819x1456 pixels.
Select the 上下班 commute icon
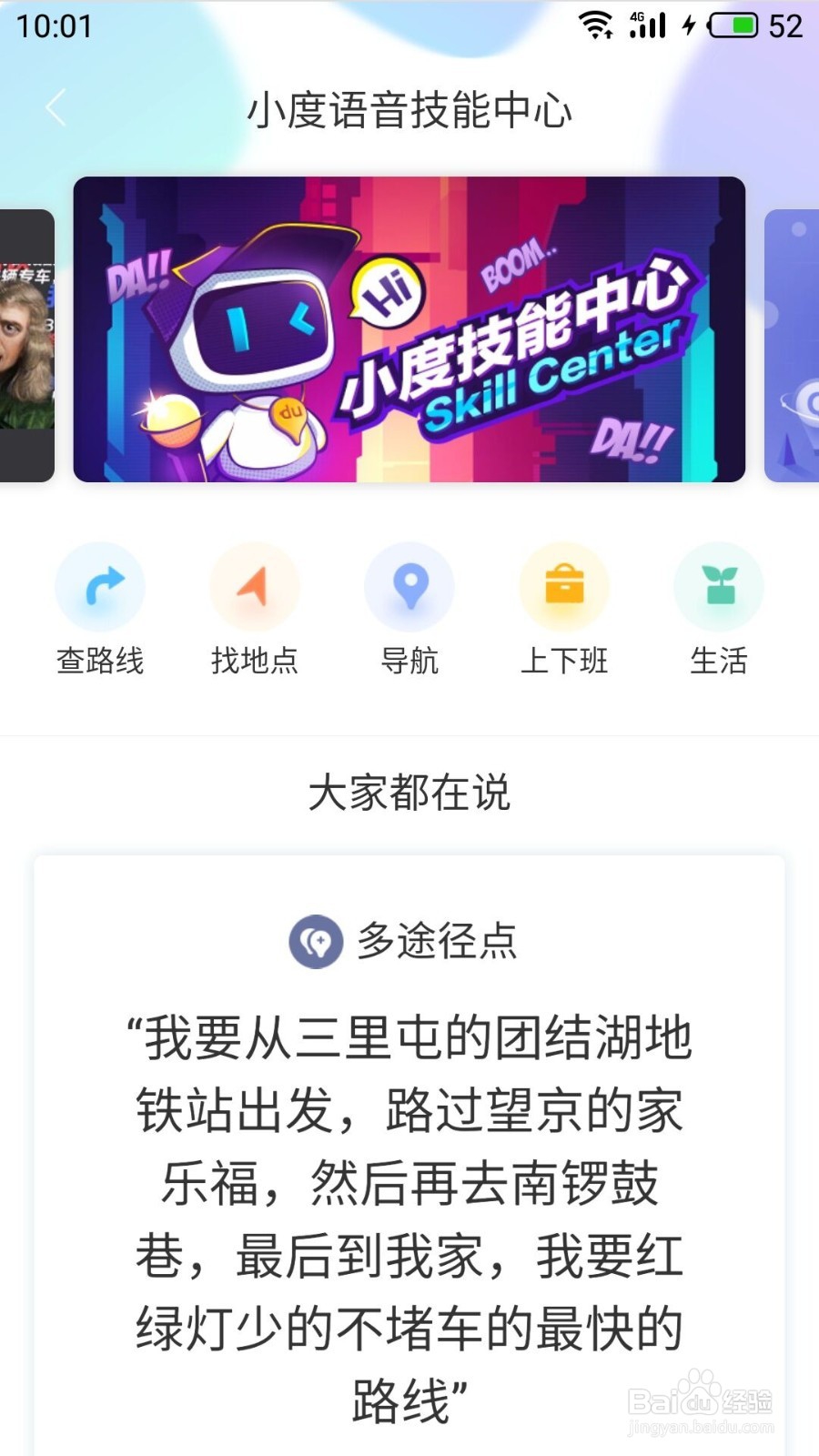pos(564,586)
